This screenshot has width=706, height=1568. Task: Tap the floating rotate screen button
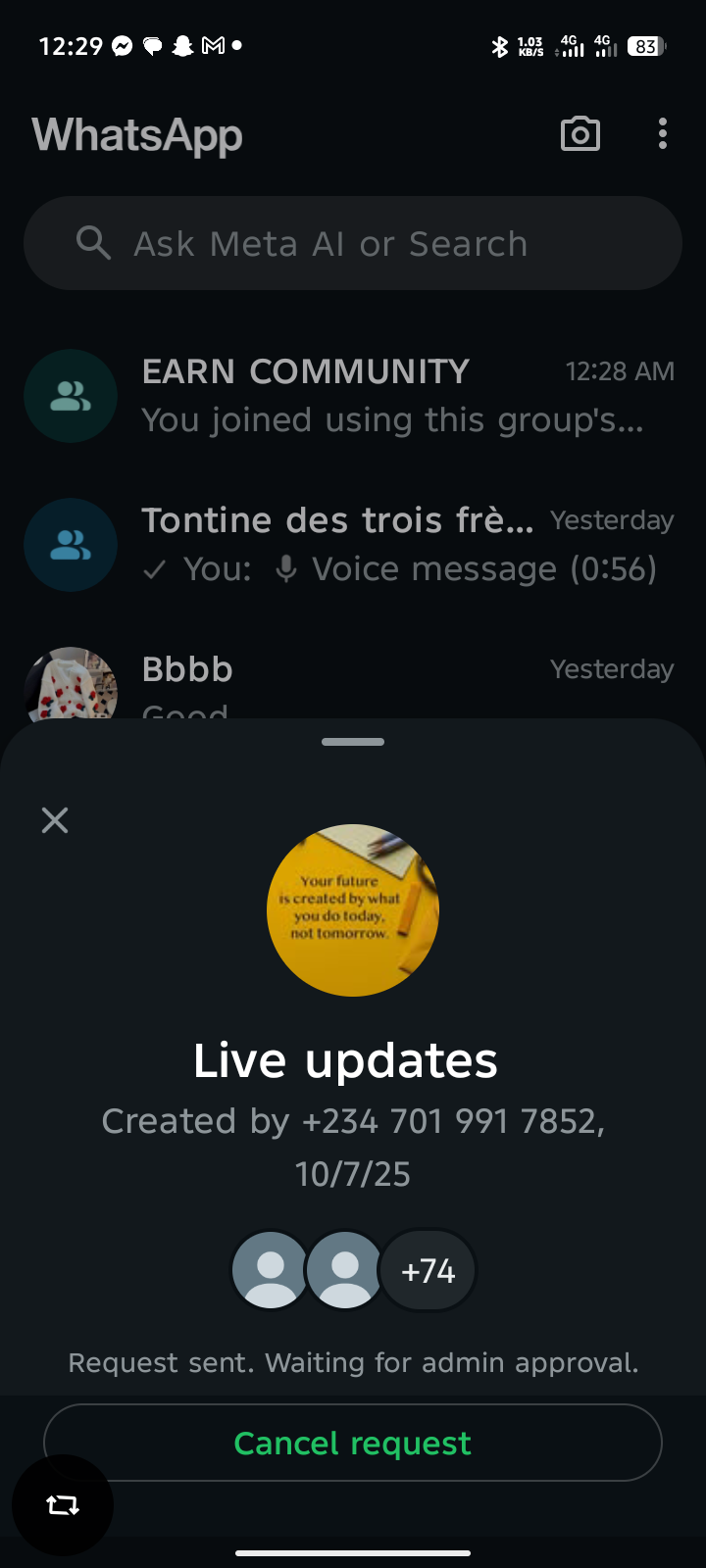pyautogui.click(x=63, y=1505)
